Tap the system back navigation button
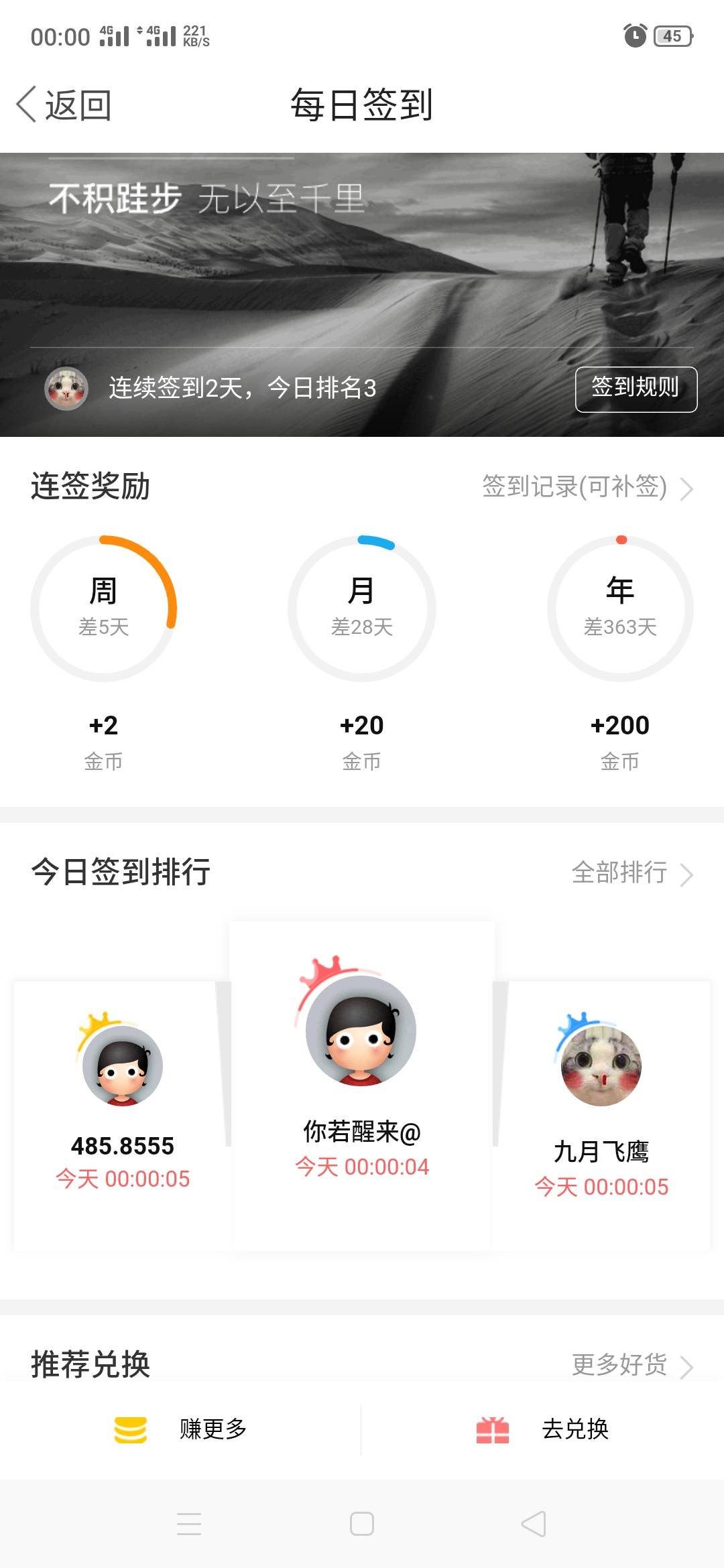Screen dimensions: 724x1568 point(534,1524)
